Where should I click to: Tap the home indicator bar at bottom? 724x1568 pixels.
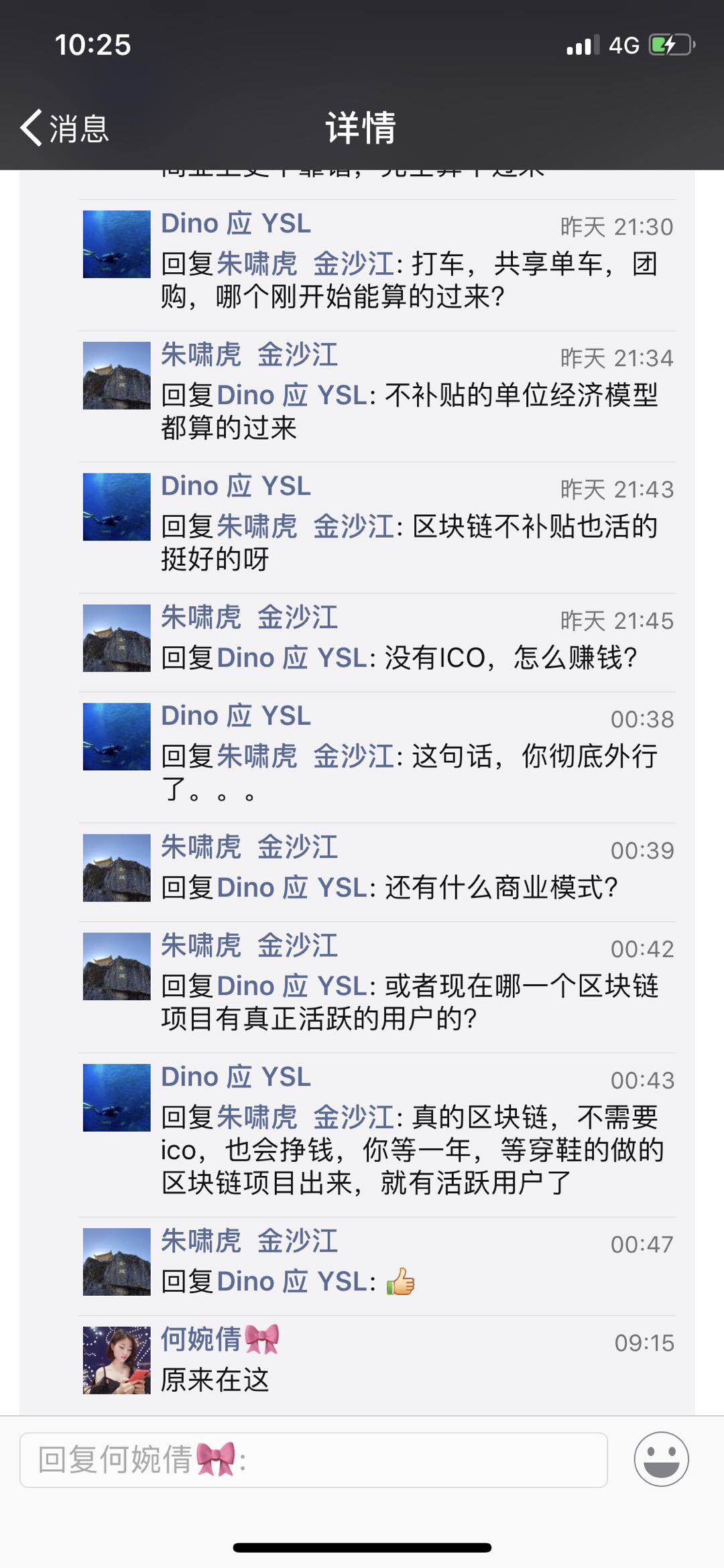click(x=362, y=1545)
